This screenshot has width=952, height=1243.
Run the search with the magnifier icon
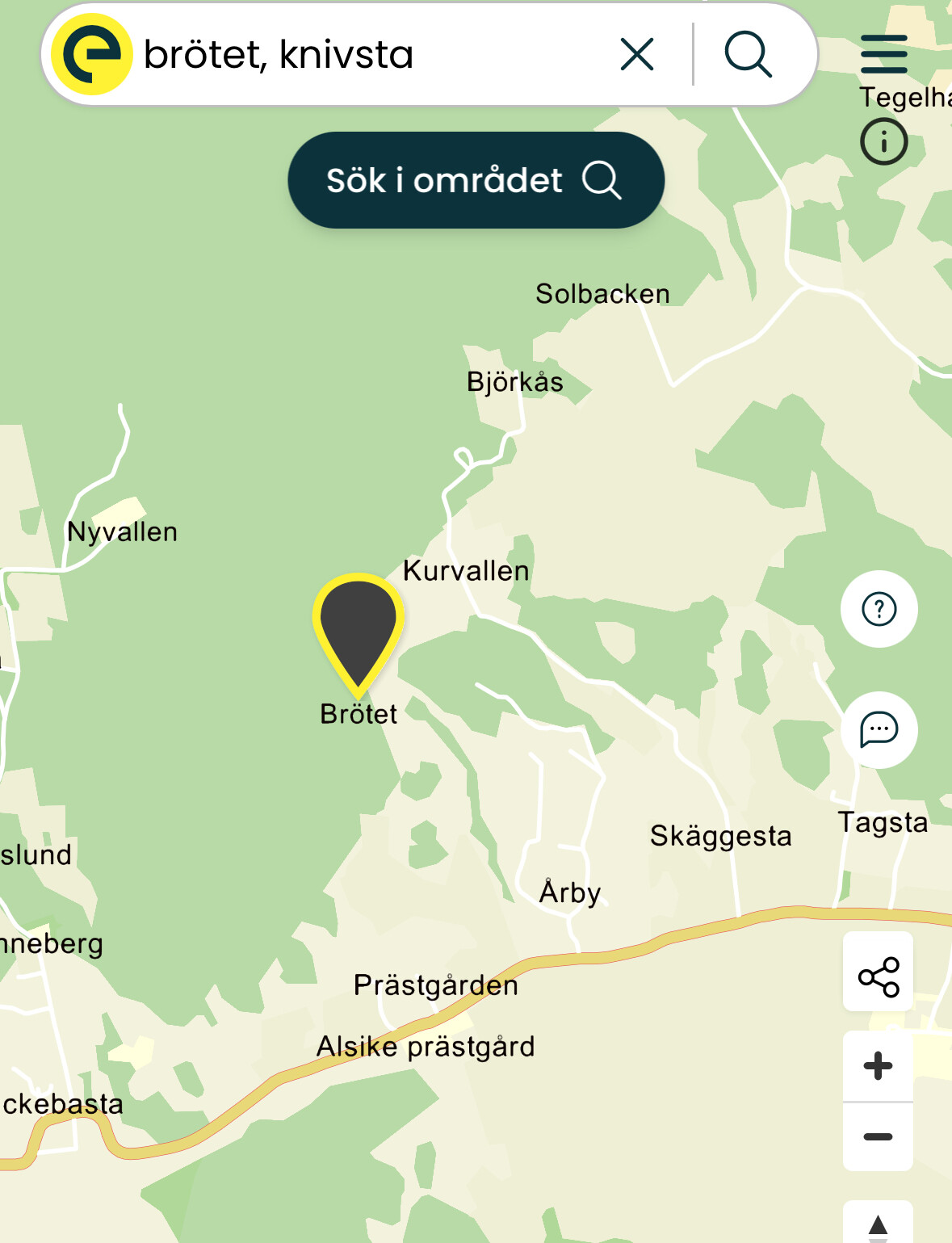point(748,55)
